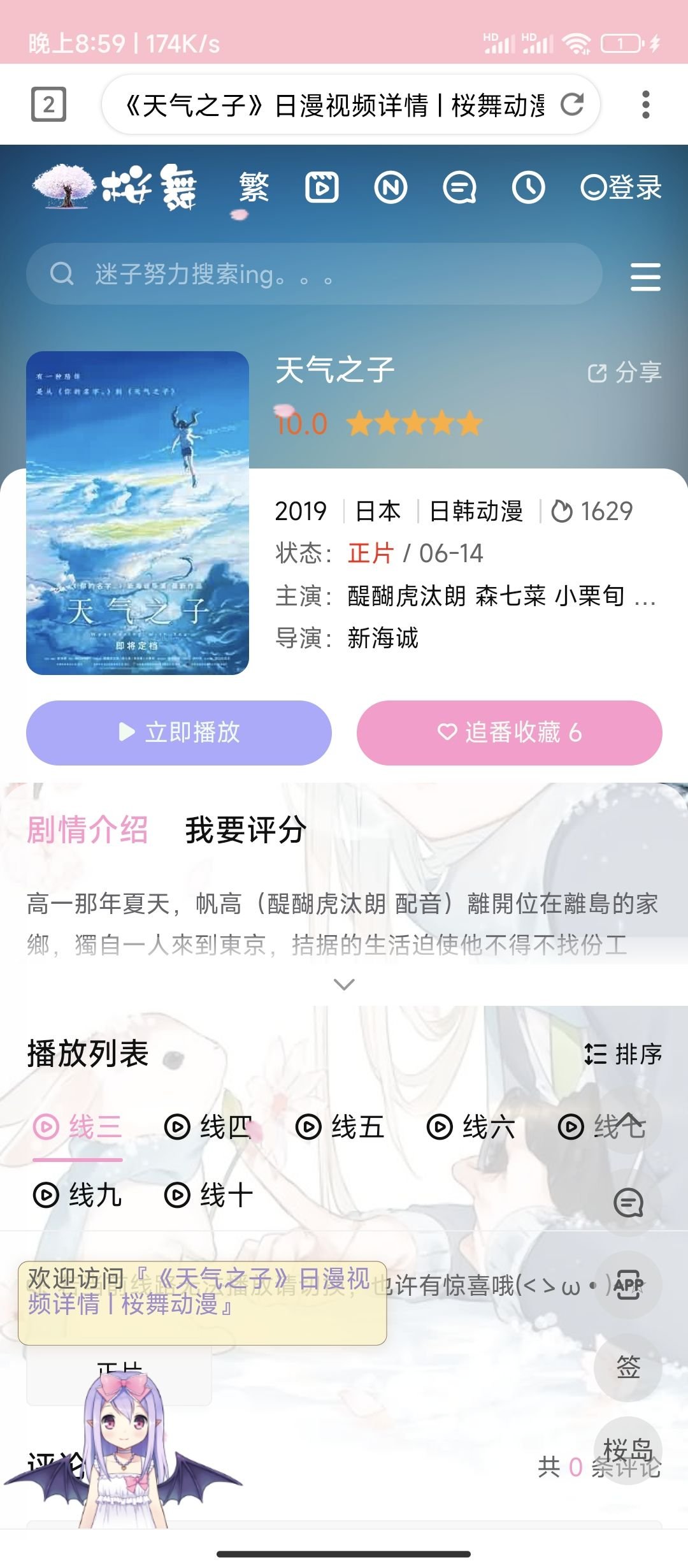Switch to the 我要评分 tab
The image size is (688, 1568).
(246, 830)
